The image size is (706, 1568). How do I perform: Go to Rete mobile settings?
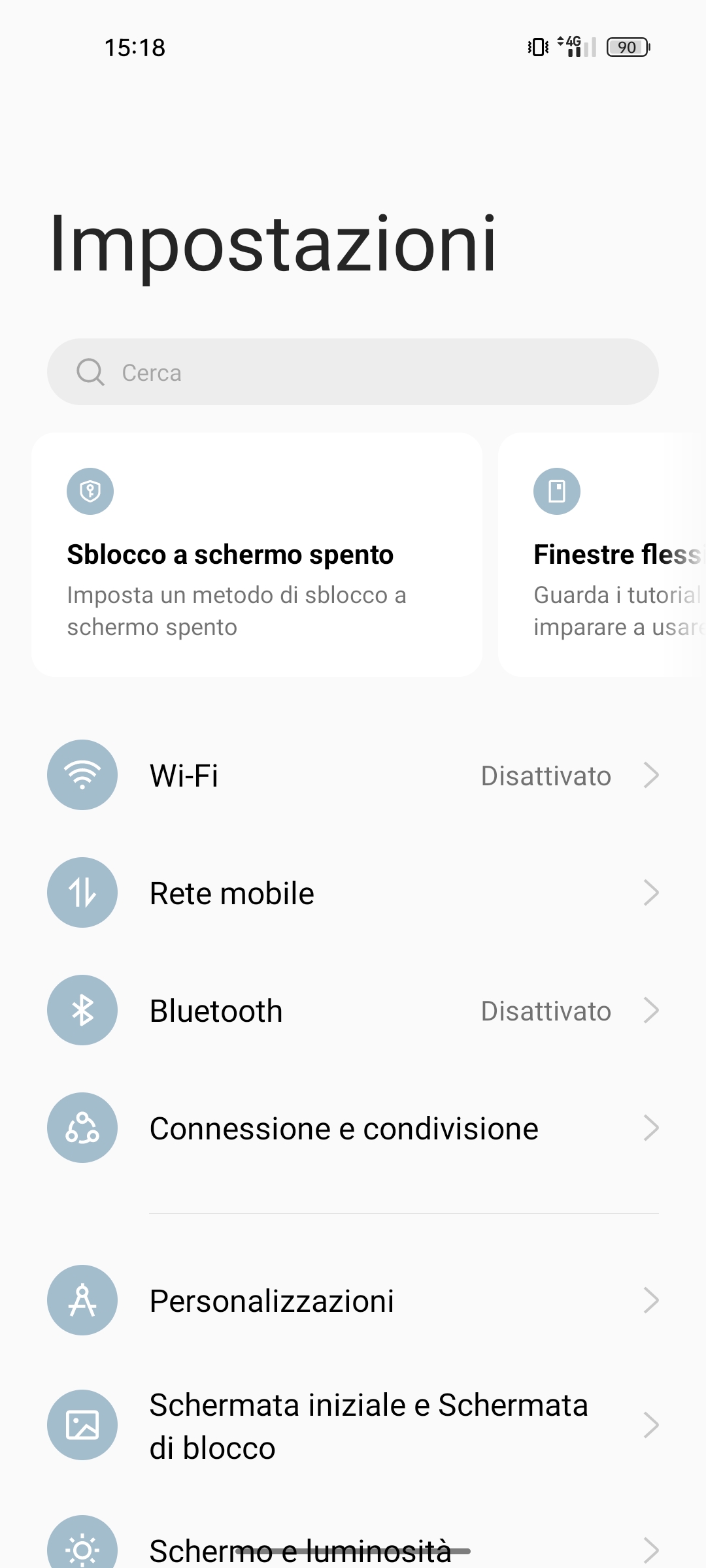tap(353, 893)
